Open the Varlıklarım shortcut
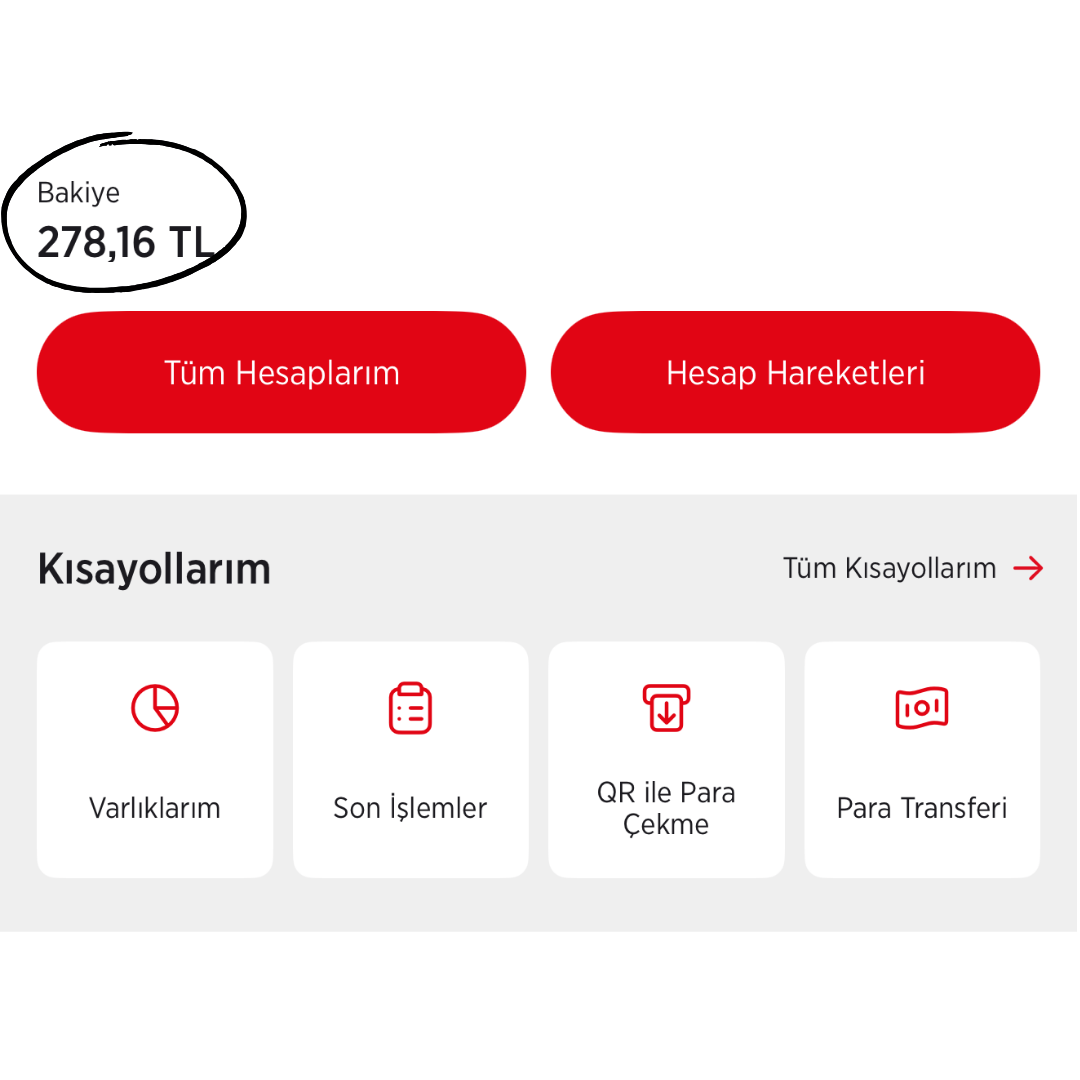The height and width of the screenshot is (1080, 1080). coord(155,760)
